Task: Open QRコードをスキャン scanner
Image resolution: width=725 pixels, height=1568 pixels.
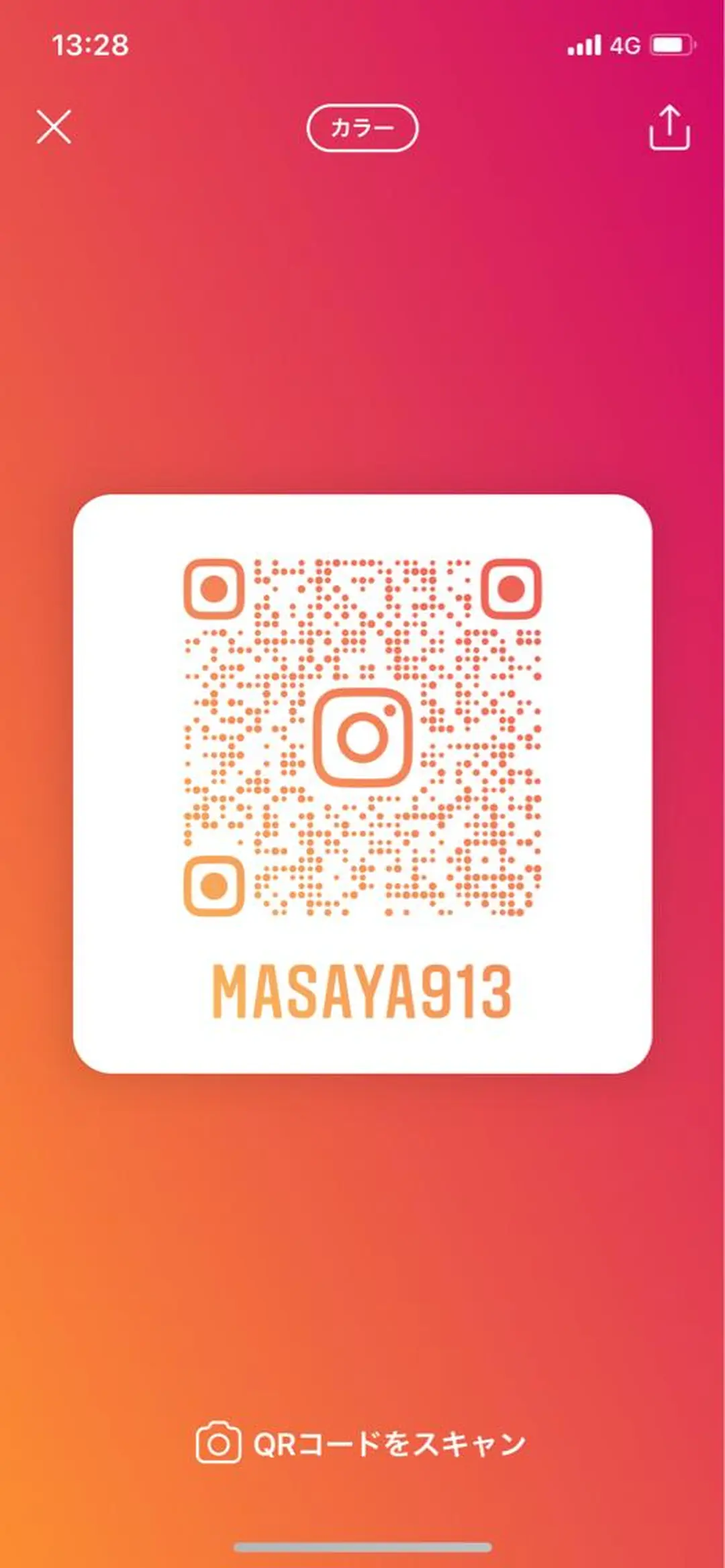Action: (361, 1443)
